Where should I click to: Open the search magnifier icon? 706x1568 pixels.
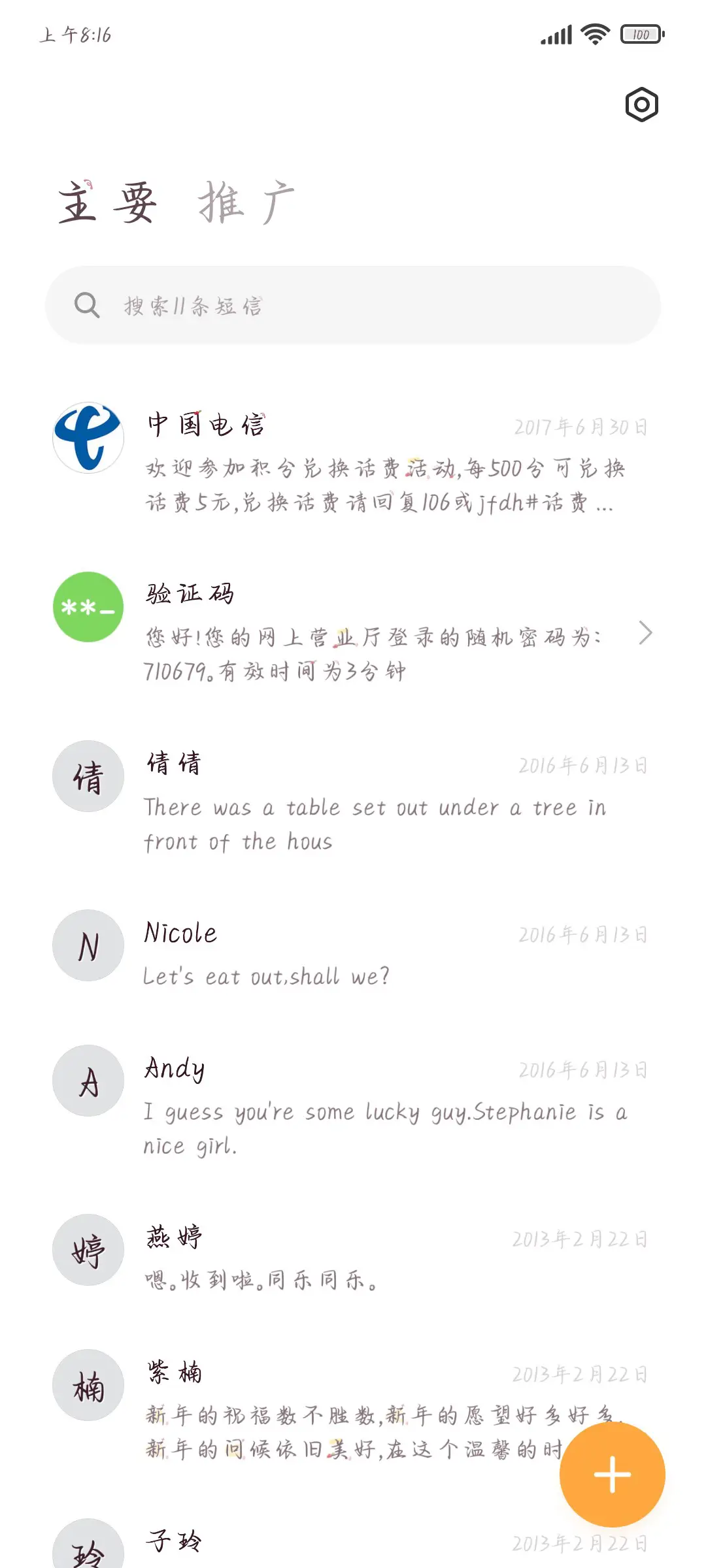87,304
